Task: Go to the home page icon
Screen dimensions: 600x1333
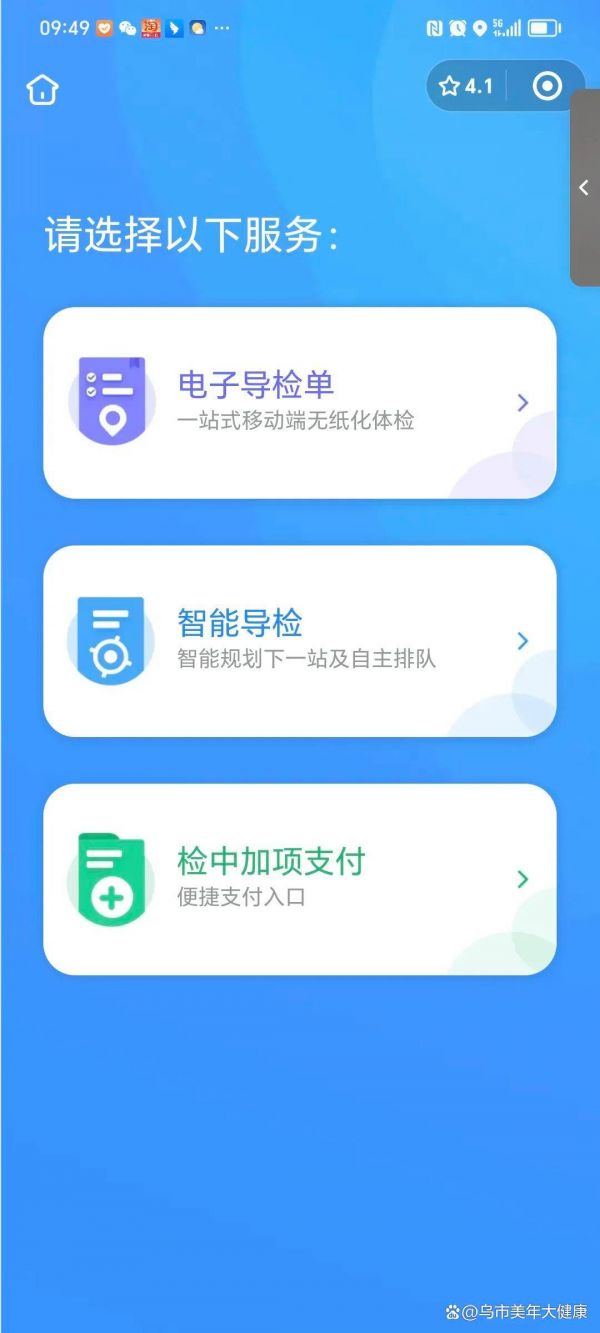Action: [x=43, y=90]
